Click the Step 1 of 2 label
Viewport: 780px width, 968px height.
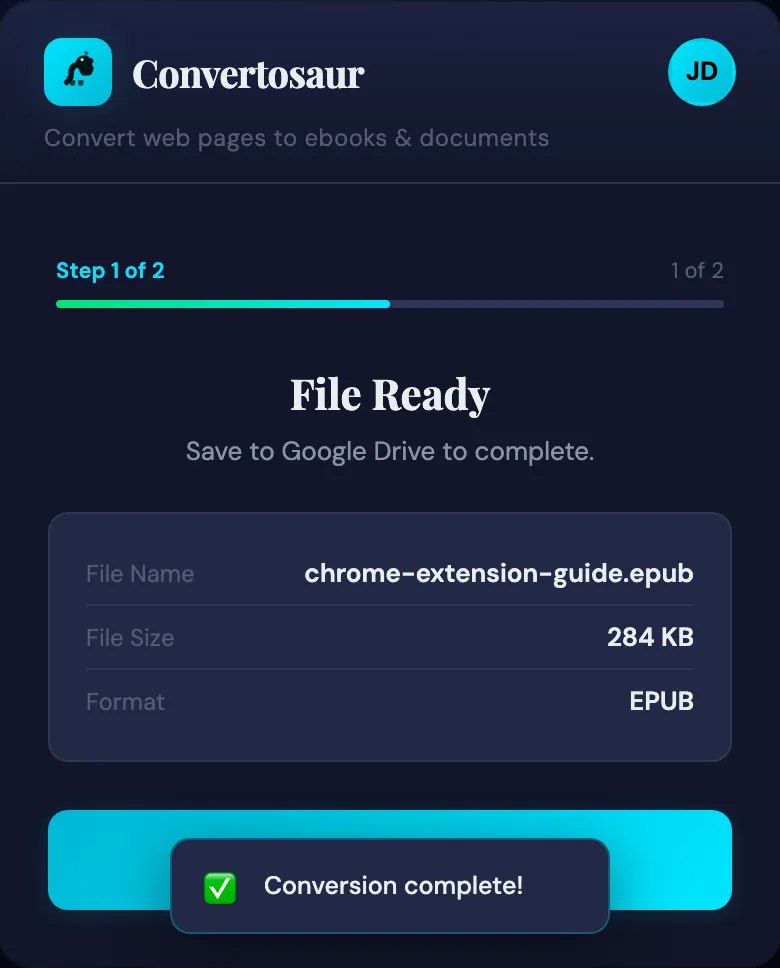[x=110, y=270]
